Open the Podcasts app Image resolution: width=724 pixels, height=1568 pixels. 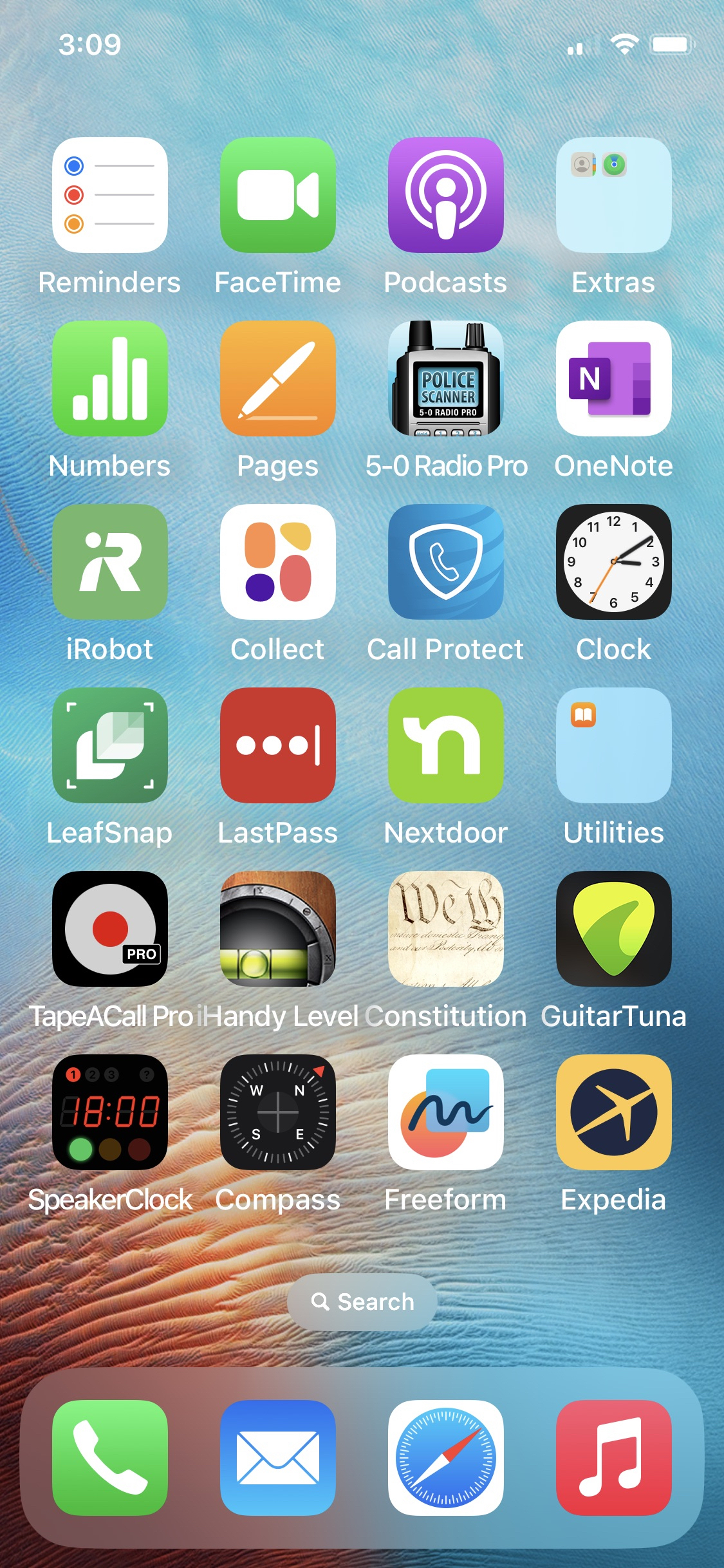(446, 195)
